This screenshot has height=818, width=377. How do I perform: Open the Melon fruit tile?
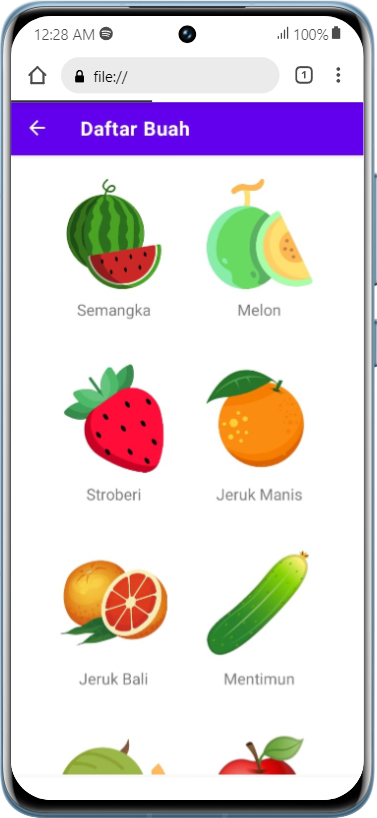(x=259, y=249)
